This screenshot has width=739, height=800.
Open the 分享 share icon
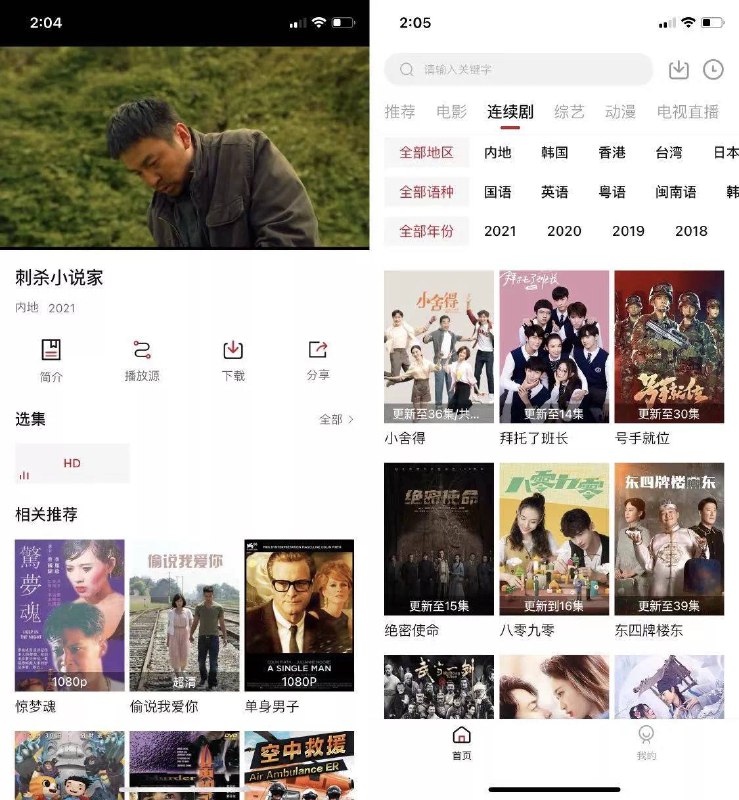(x=318, y=359)
